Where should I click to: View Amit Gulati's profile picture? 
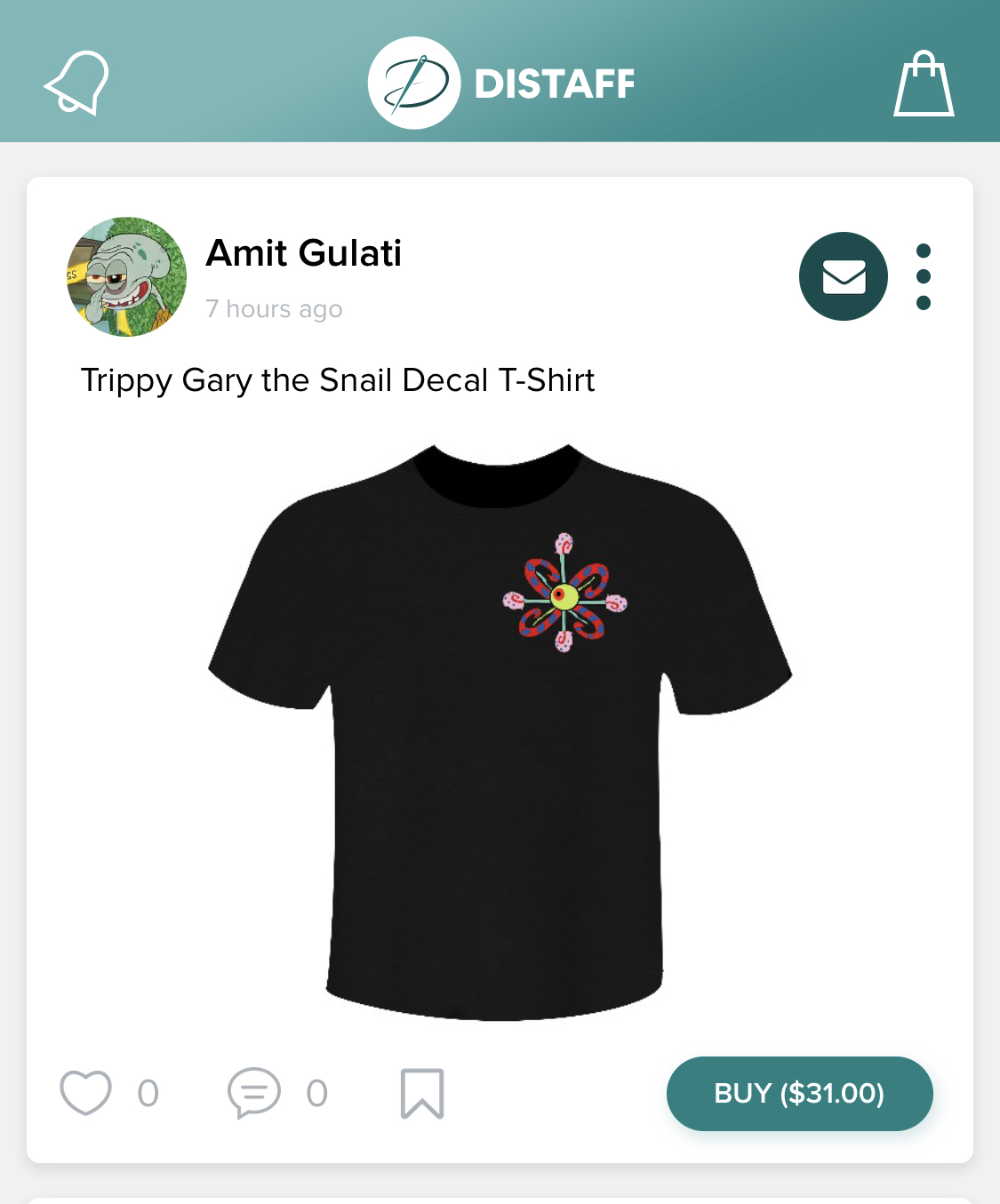coord(127,276)
